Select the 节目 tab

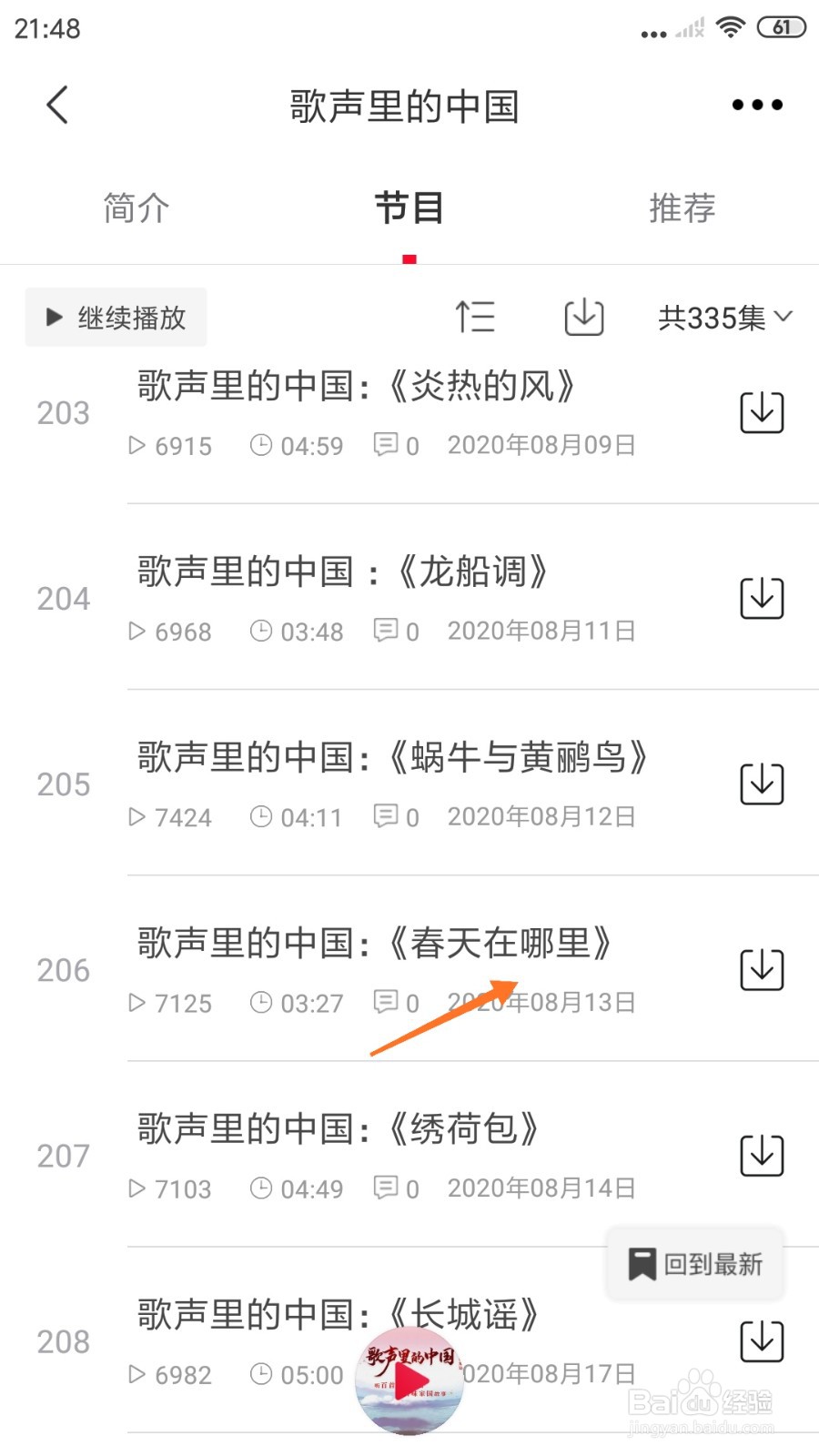point(409,207)
